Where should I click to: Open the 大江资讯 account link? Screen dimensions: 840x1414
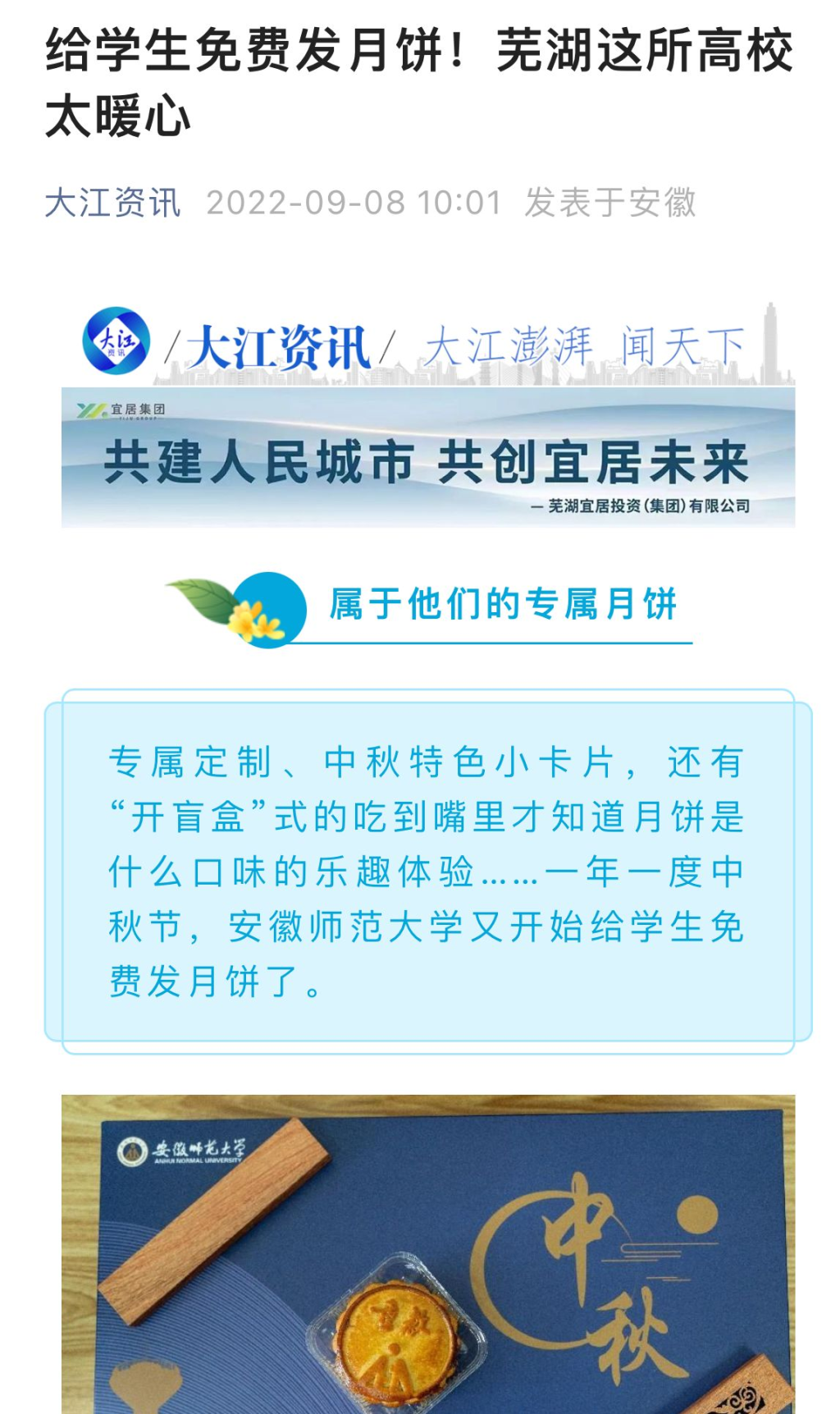click(x=112, y=203)
